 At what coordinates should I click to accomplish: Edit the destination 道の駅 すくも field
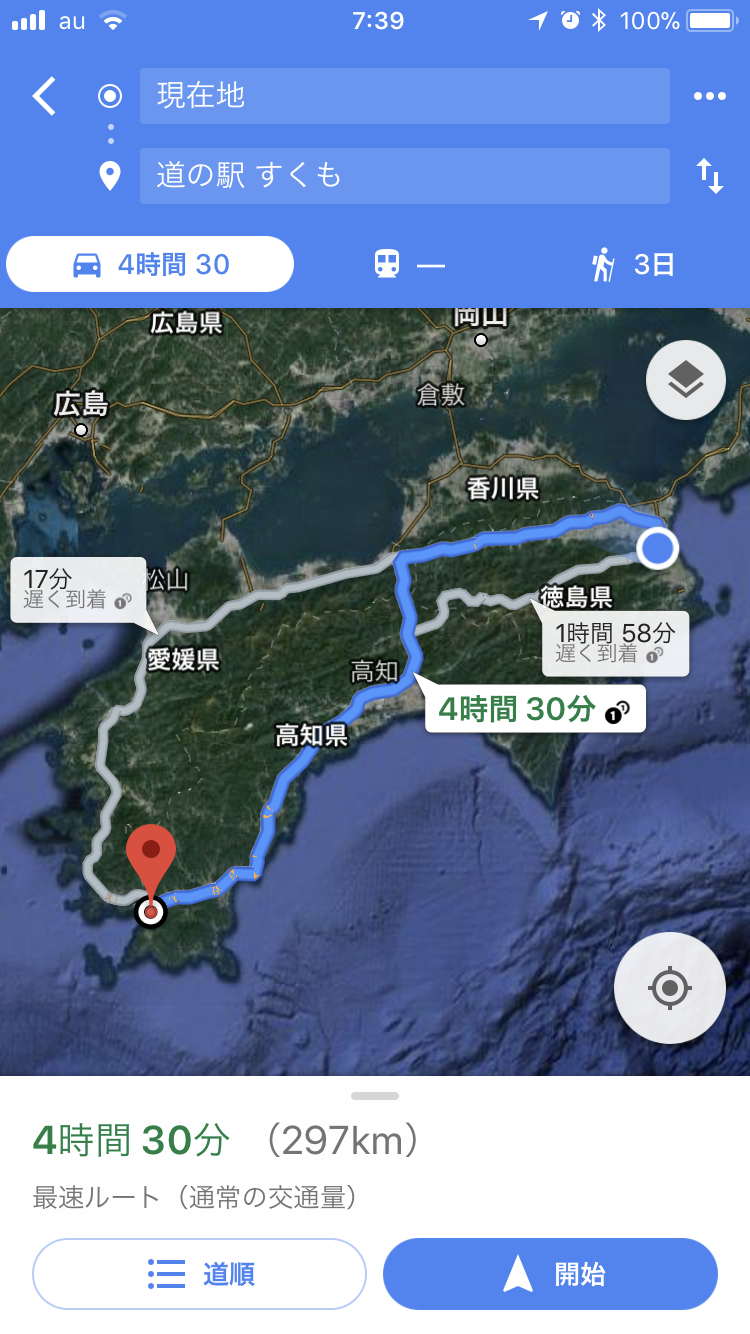coord(404,176)
